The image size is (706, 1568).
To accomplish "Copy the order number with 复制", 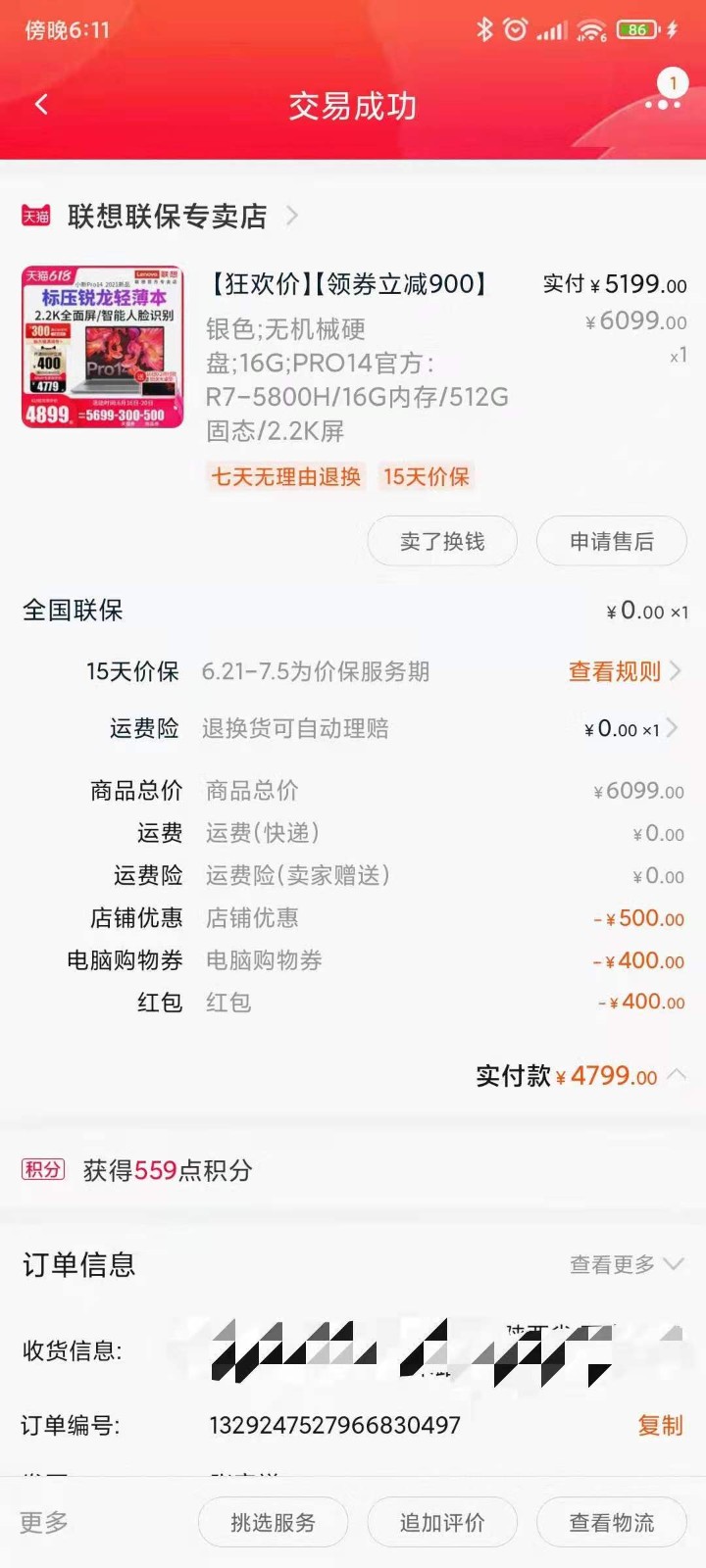I will point(660,1425).
